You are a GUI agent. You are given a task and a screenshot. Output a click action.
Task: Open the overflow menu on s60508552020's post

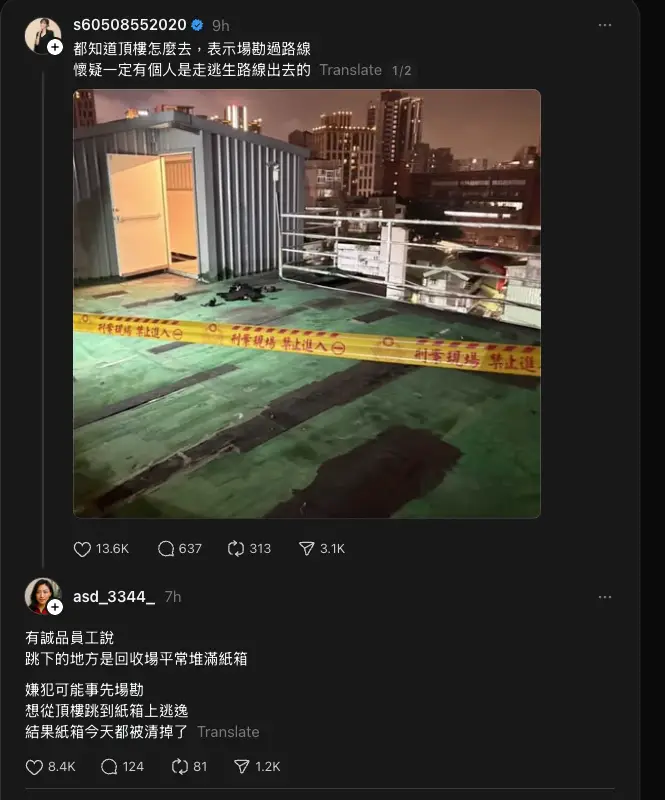[605, 25]
